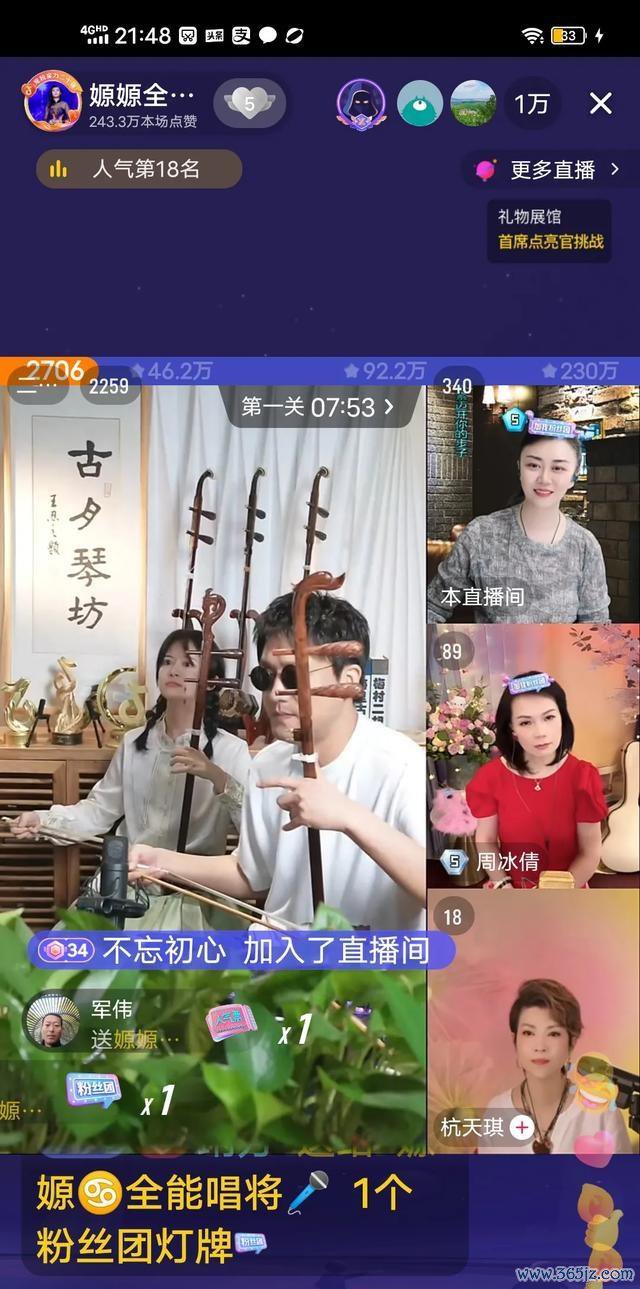Image resolution: width=640 pixels, height=1289 pixels.
Task: Follow 杭天琪 with the plus icon
Action: pos(522,1128)
